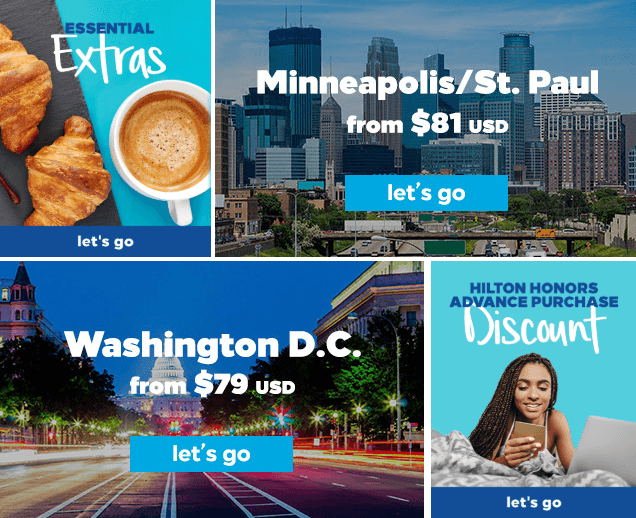
Task: Select let's go for Minneapolis/St. Paul
Action: (426, 192)
